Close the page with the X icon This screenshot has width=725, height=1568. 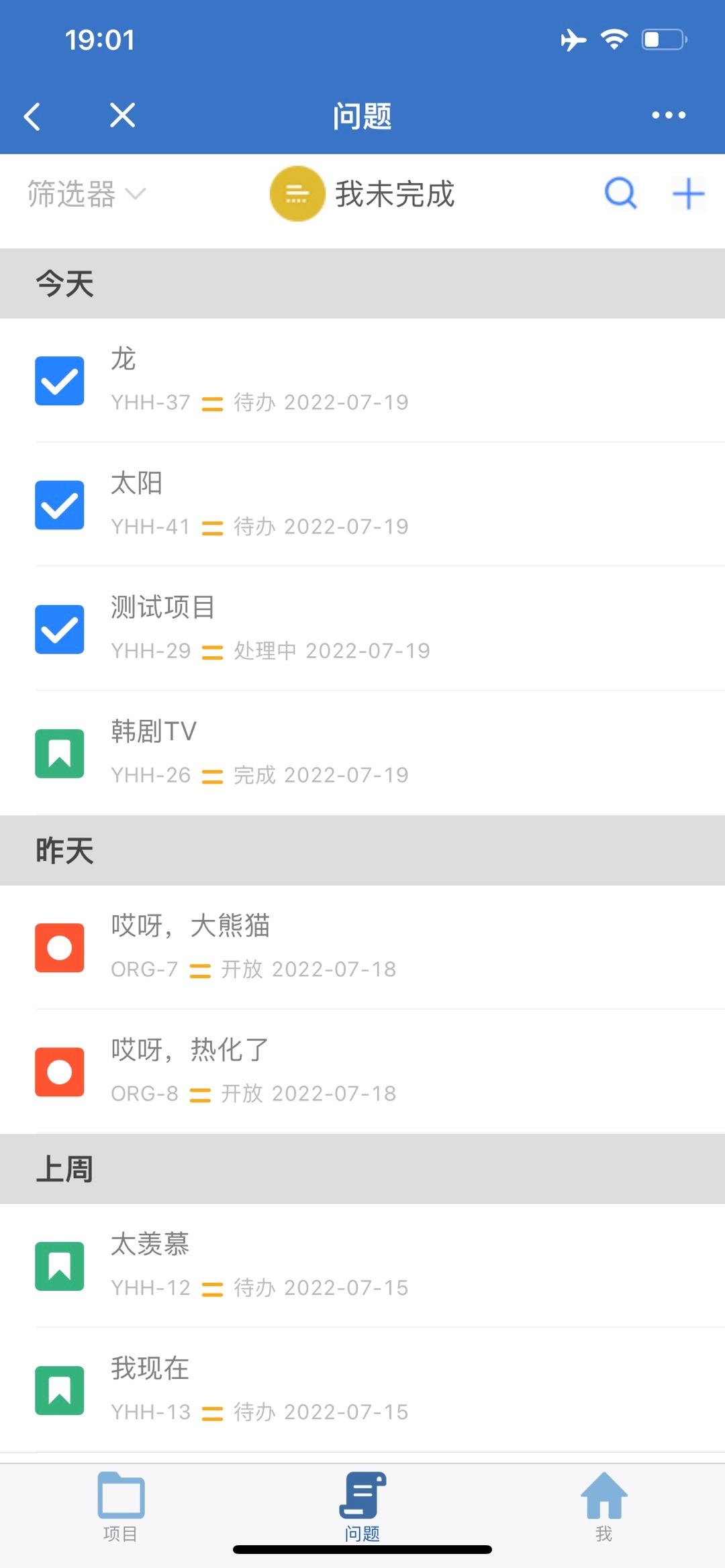coord(122,115)
